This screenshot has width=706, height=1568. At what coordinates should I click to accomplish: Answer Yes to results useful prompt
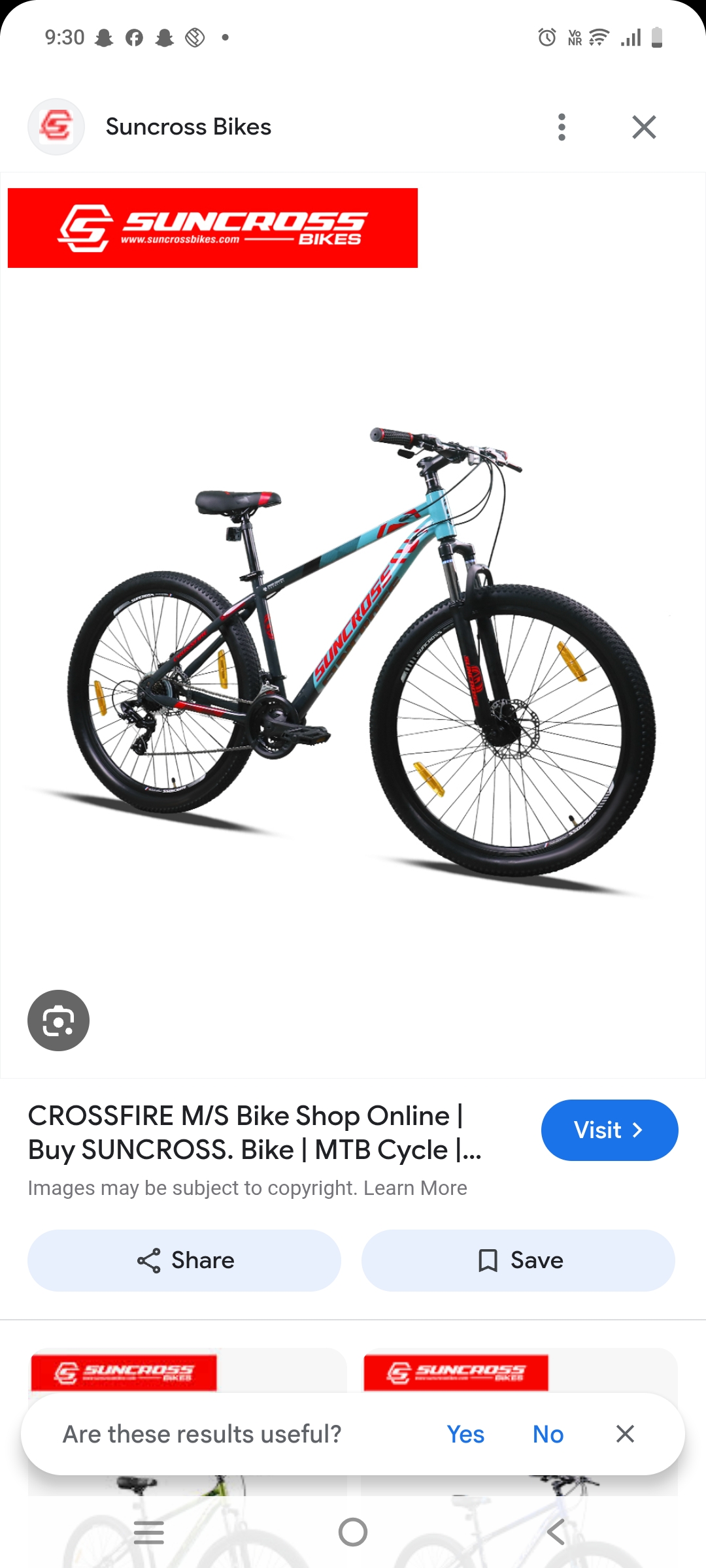tap(465, 1434)
